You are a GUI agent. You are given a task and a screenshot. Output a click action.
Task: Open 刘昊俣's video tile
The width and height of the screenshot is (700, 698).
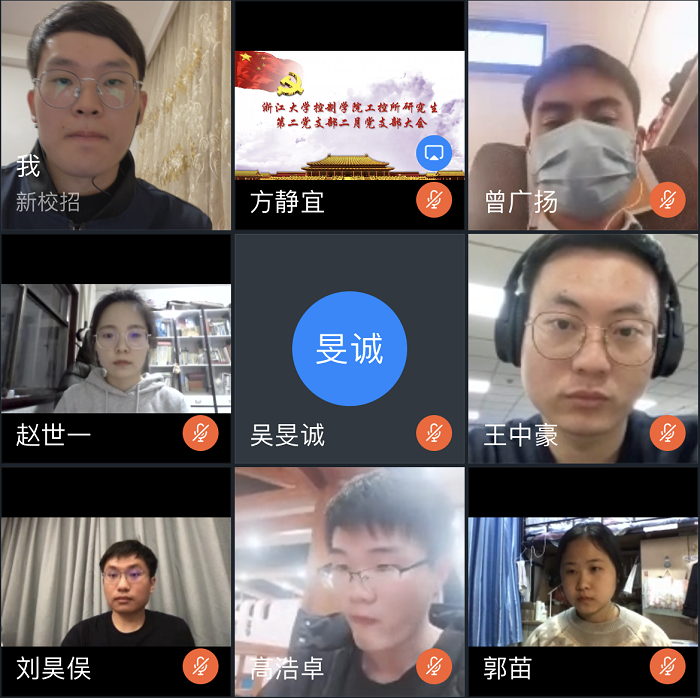click(115, 580)
